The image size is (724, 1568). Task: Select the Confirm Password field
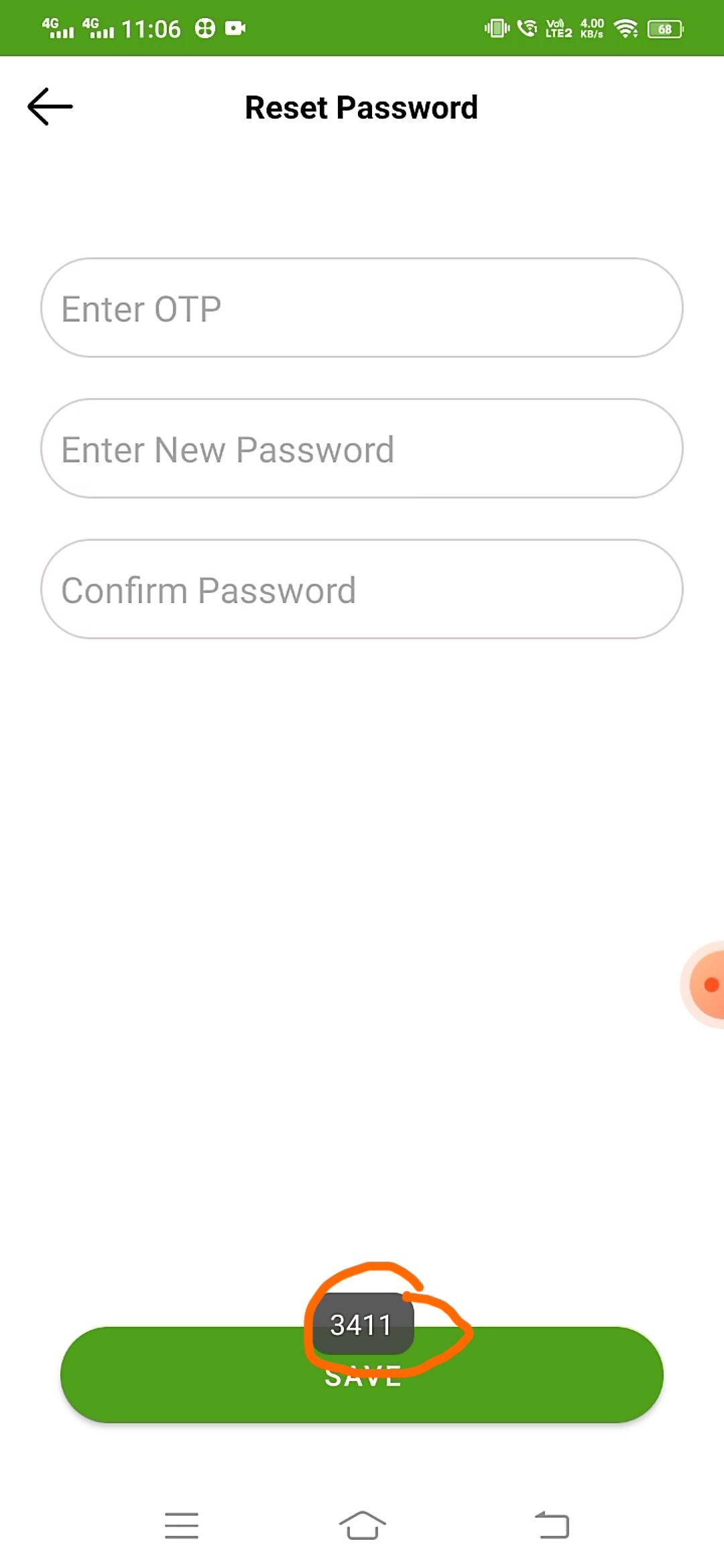(362, 590)
